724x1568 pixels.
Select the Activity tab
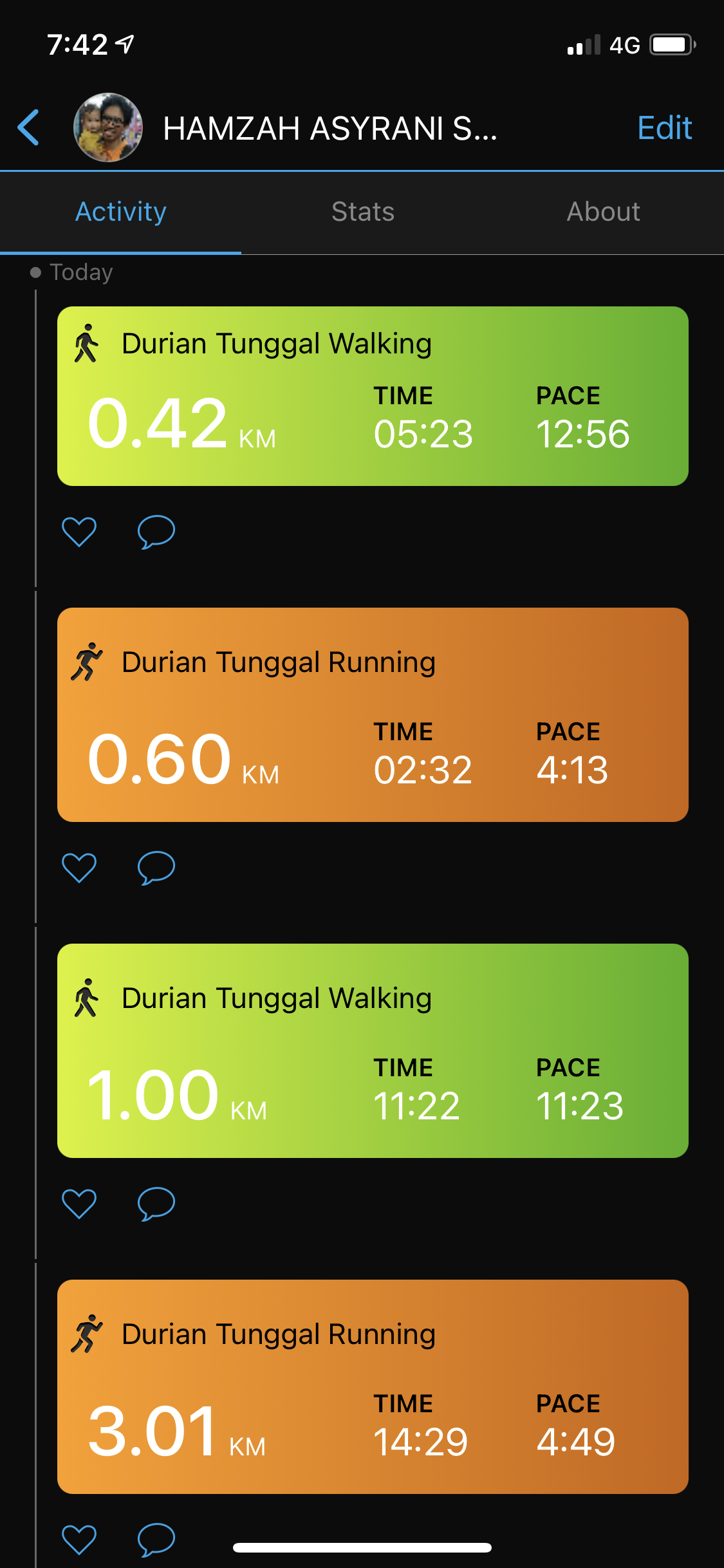[x=121, y=212]
